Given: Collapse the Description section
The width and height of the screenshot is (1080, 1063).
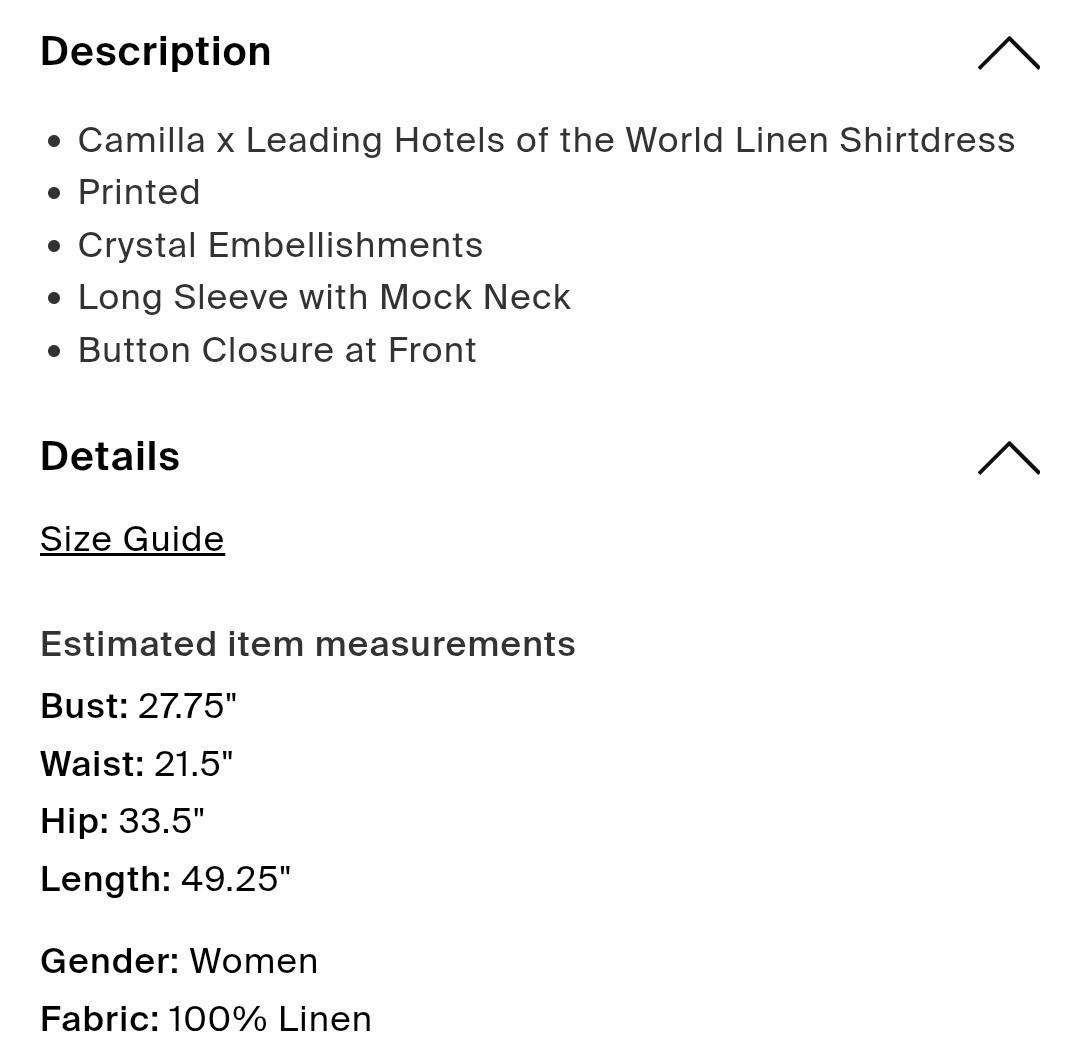Looking at the screenshot, I should point(1008,53).
